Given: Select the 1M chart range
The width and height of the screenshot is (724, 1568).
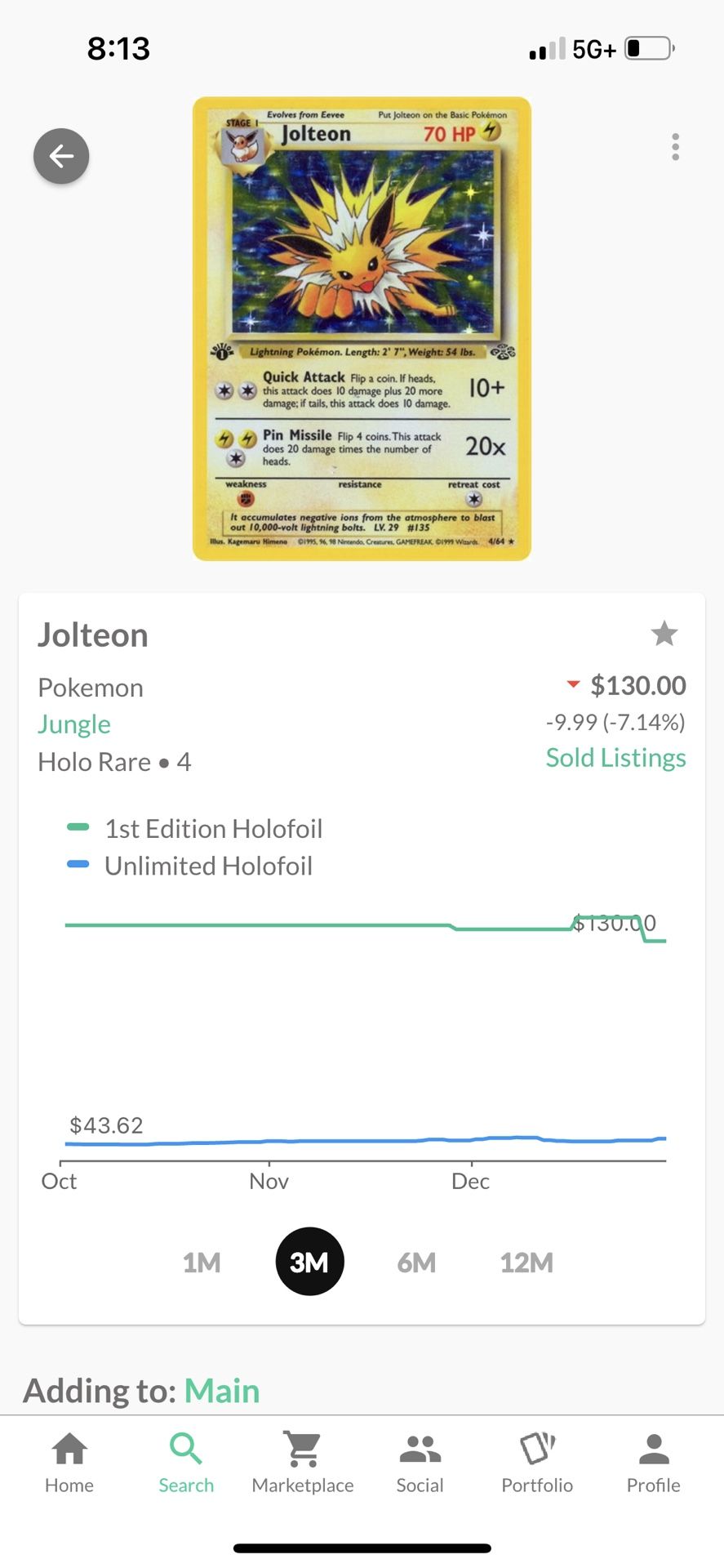Looking at the screenshot, I should click(x=202, y=1263).
